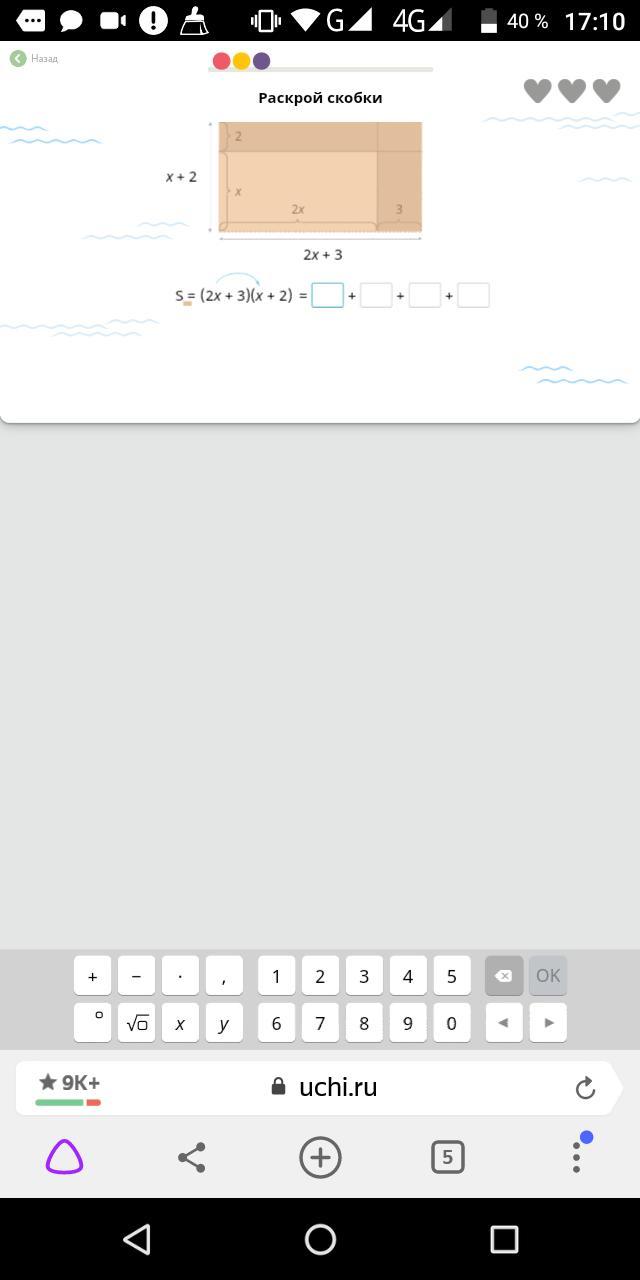Tap the degree symbol key
The image size is (640, 1280).
[x=93, y=1023]
